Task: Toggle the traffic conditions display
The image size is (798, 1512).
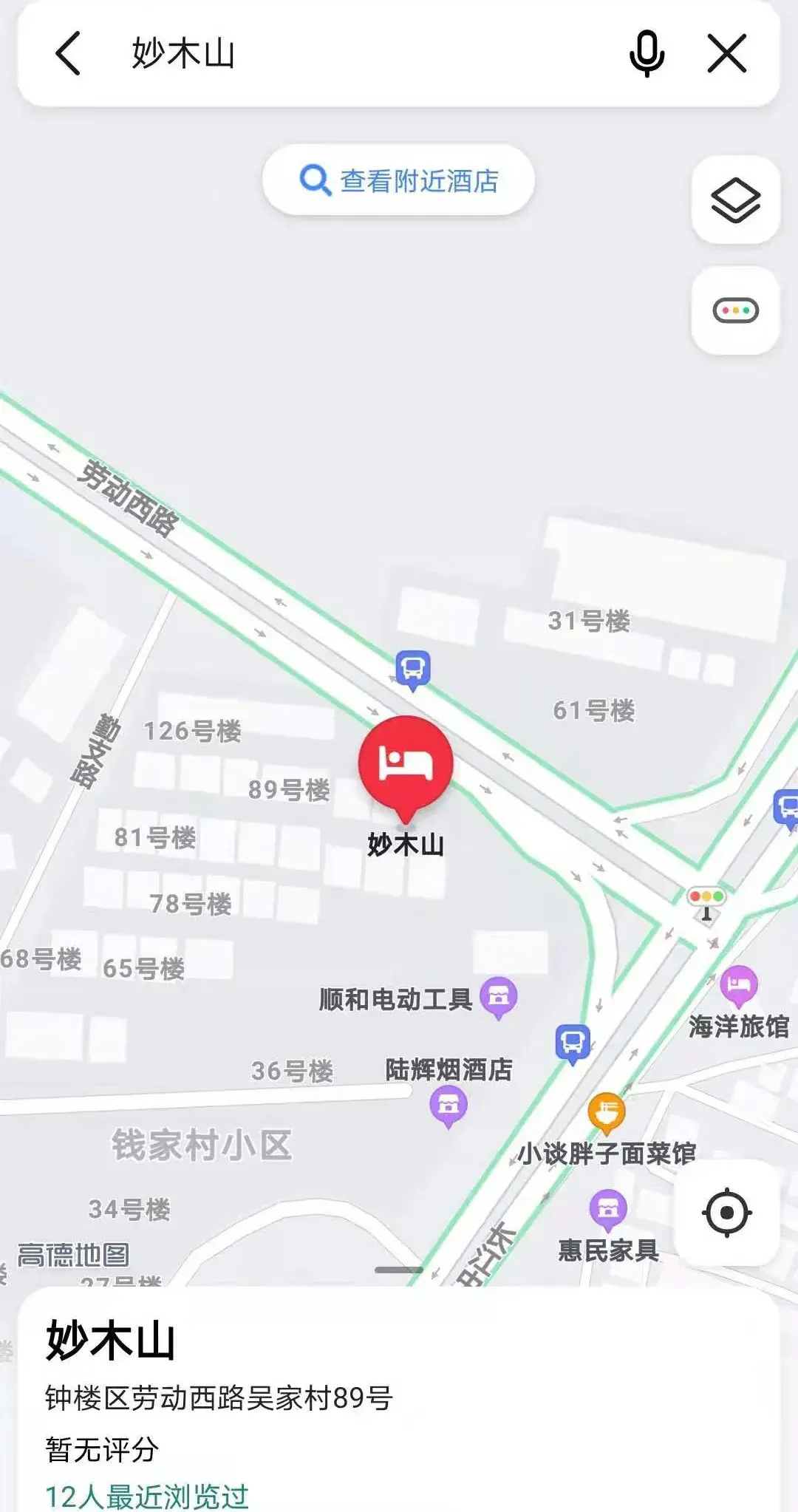Action: (x=735, y=310)
